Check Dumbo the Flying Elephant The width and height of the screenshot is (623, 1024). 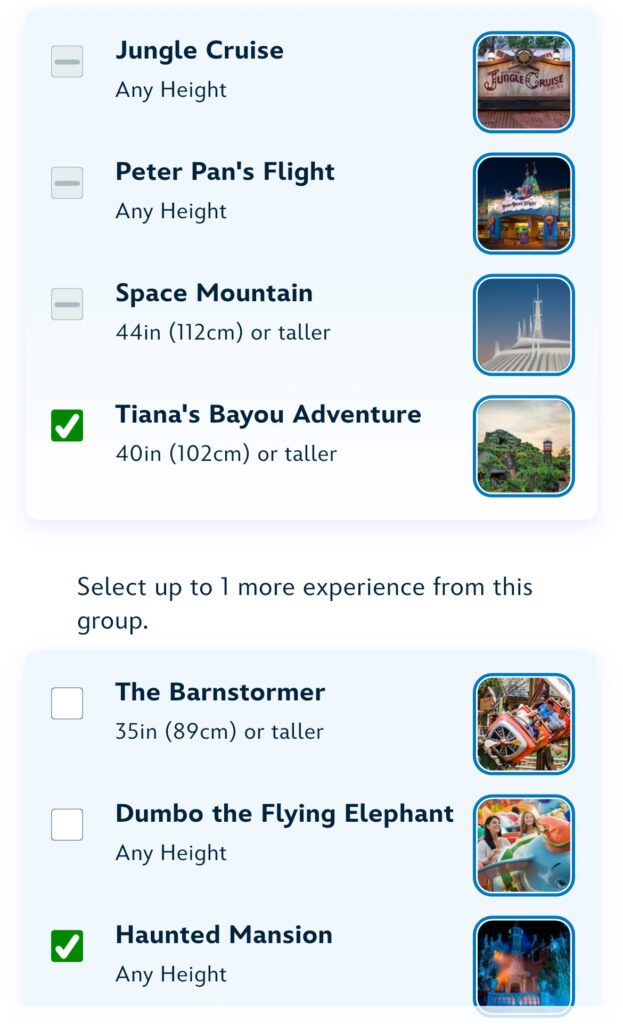[x=67, y=824]
